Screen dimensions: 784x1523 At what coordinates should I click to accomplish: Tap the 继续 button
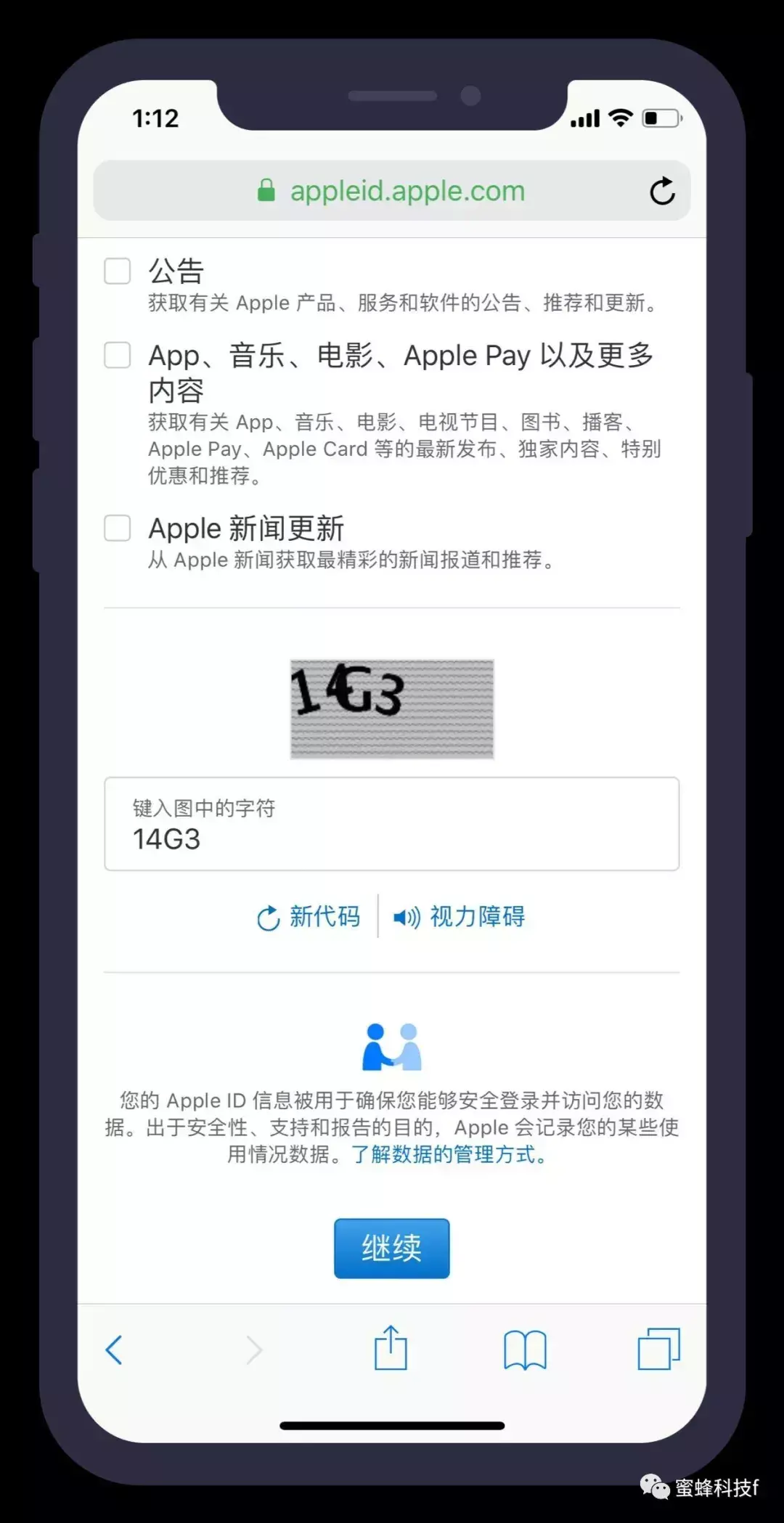(392, 1248)
